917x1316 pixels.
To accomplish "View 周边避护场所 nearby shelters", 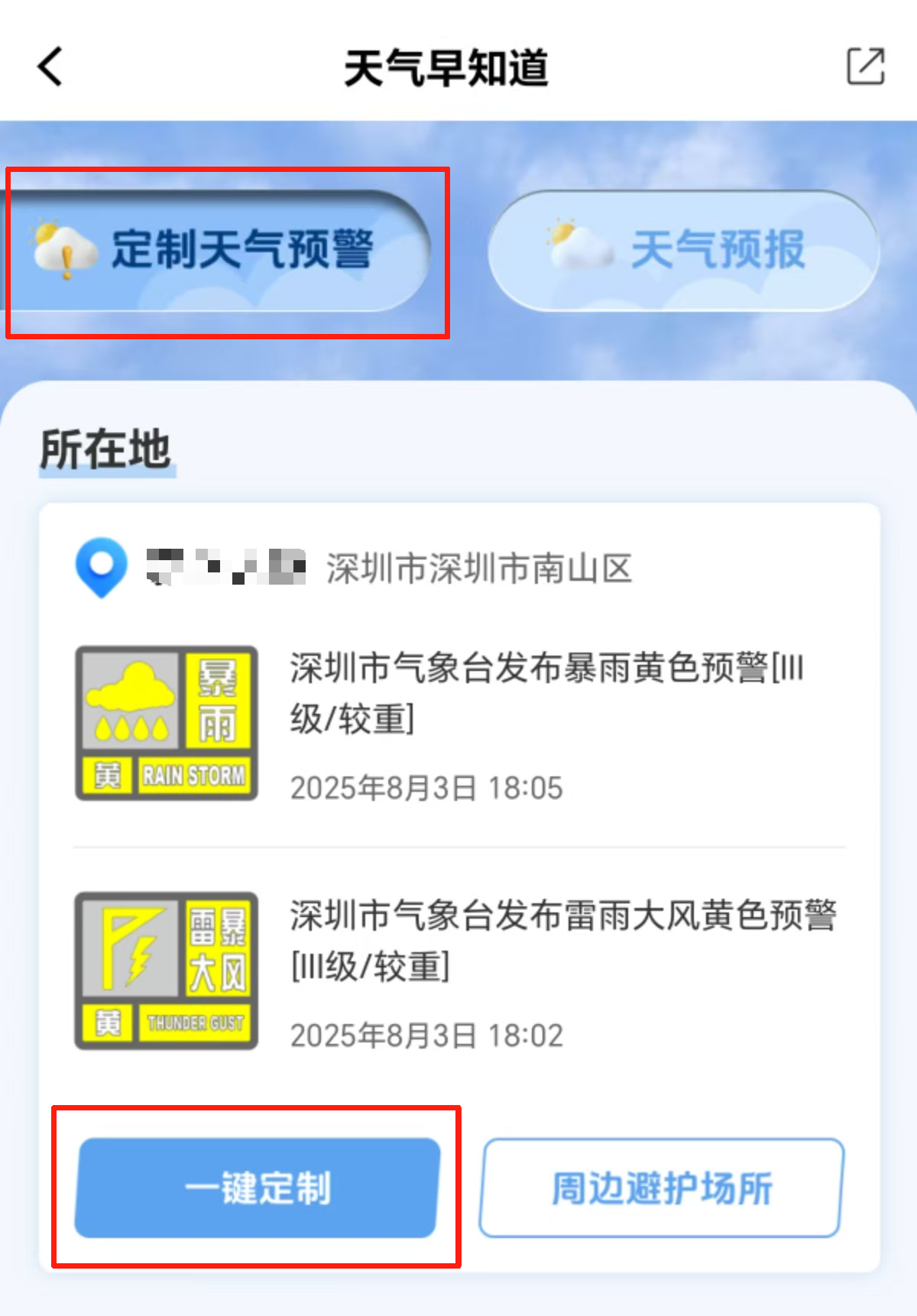I will tap(662, 1188).
